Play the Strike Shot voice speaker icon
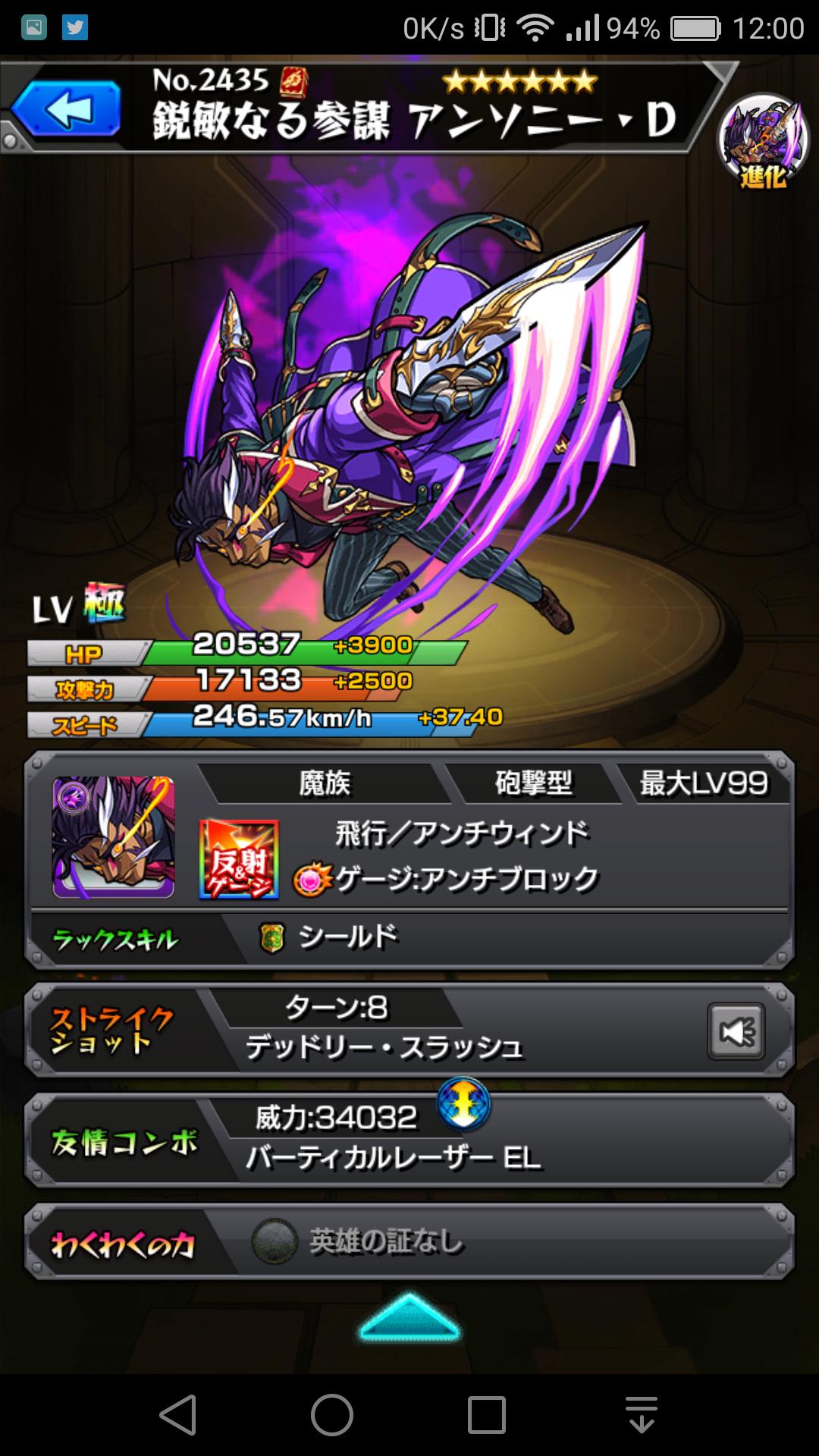Viewport: 819px width, 1456px height. (736, 1031)
